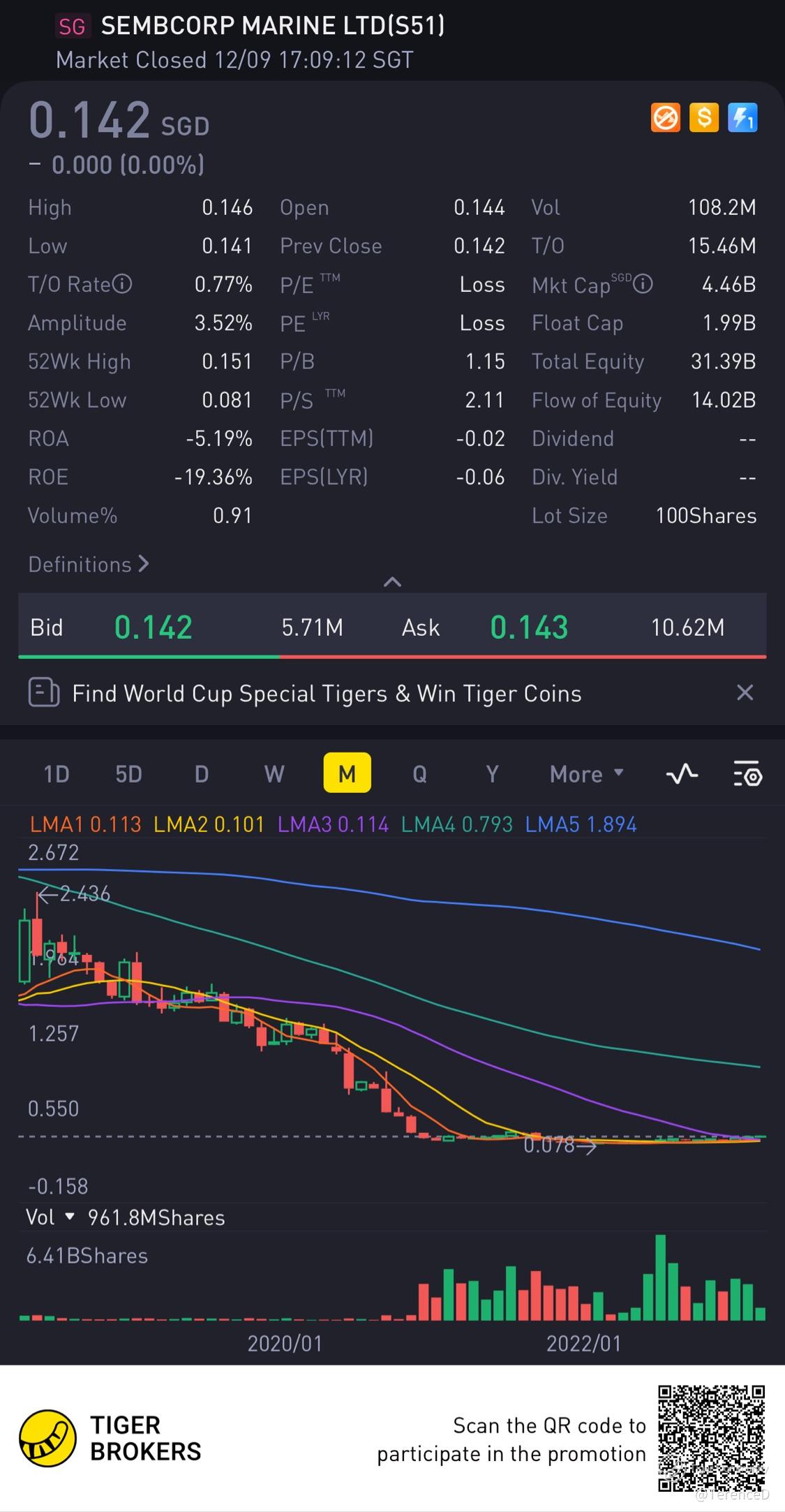Show info about T/O Rate

tap(122, 284)
